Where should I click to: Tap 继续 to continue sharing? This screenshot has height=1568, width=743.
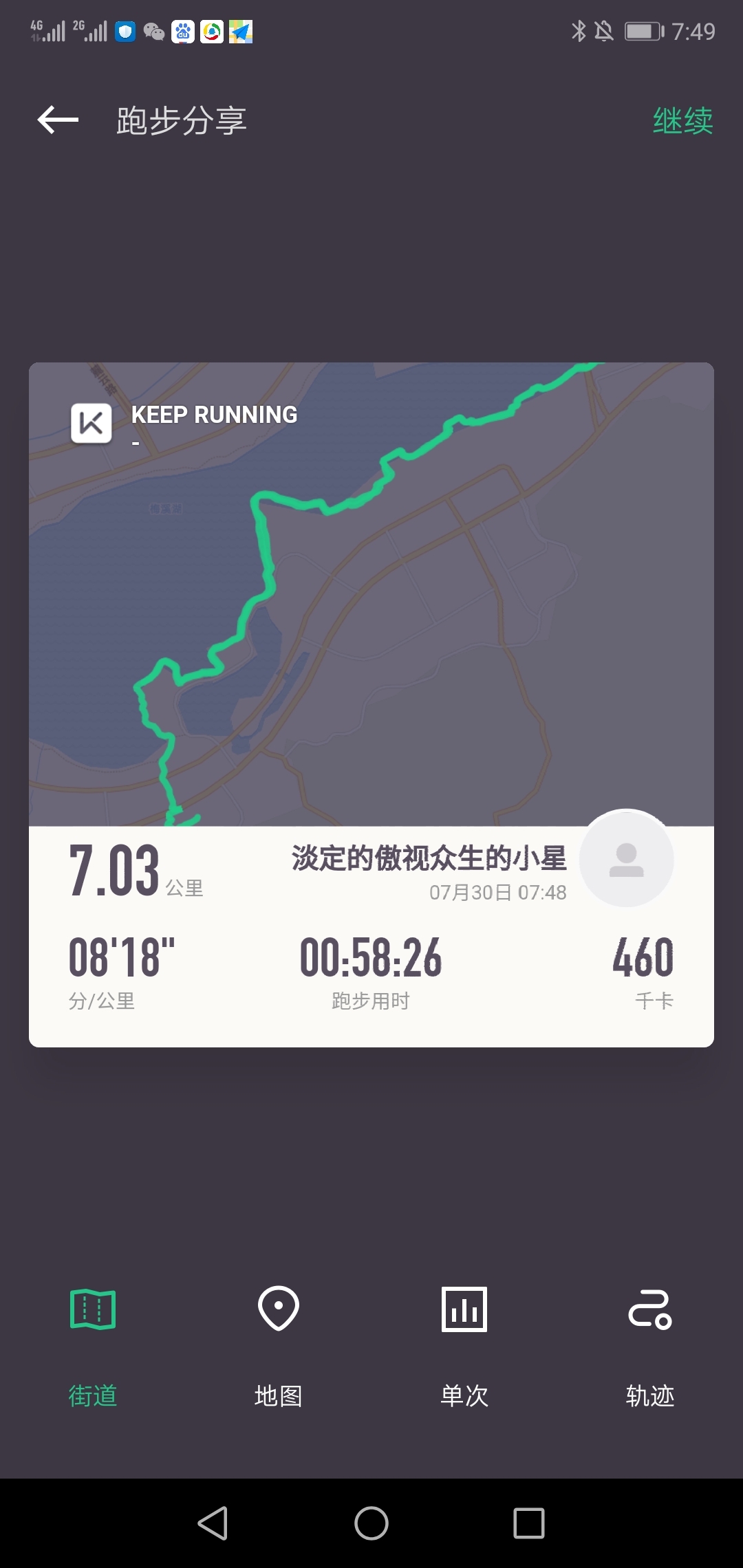coord(682,121)
